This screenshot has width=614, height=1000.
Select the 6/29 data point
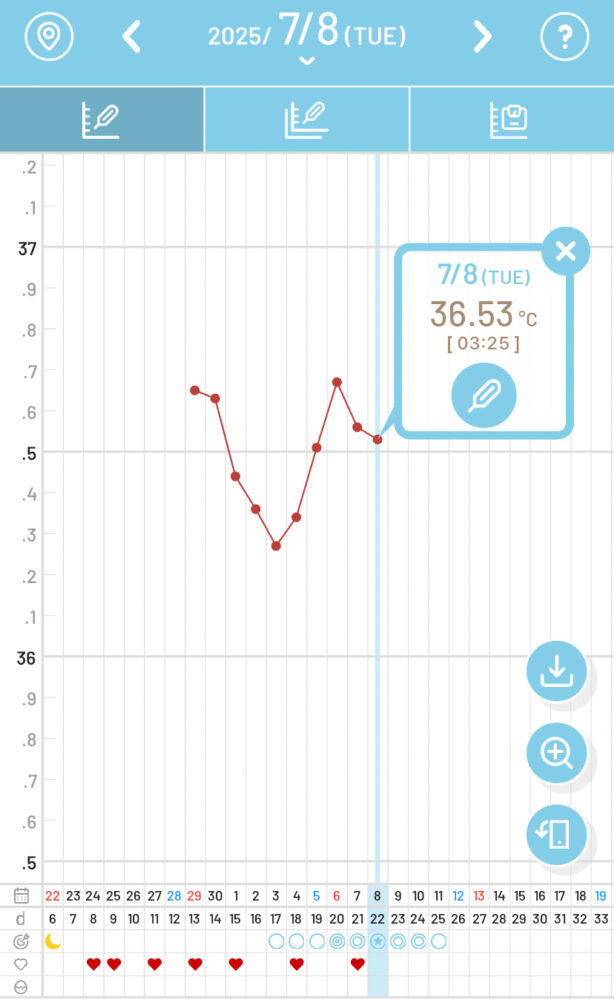pyautogui.click(x=195, y=390)
